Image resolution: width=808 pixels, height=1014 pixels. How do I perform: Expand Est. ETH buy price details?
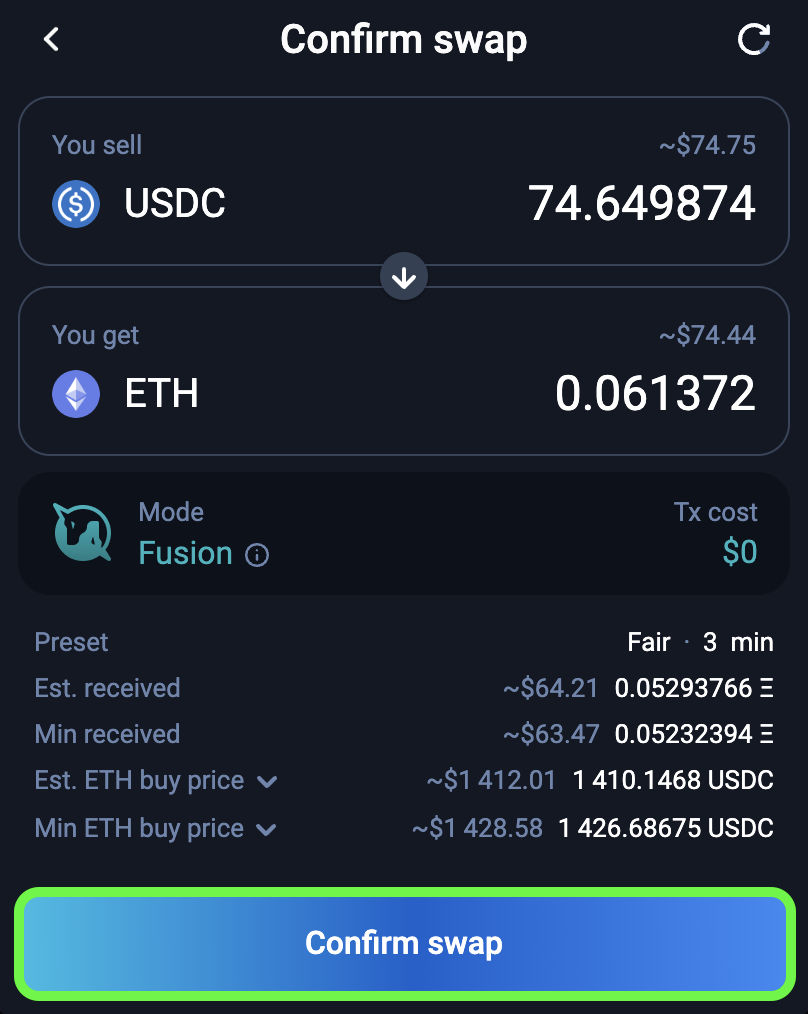tap(267, 782)
